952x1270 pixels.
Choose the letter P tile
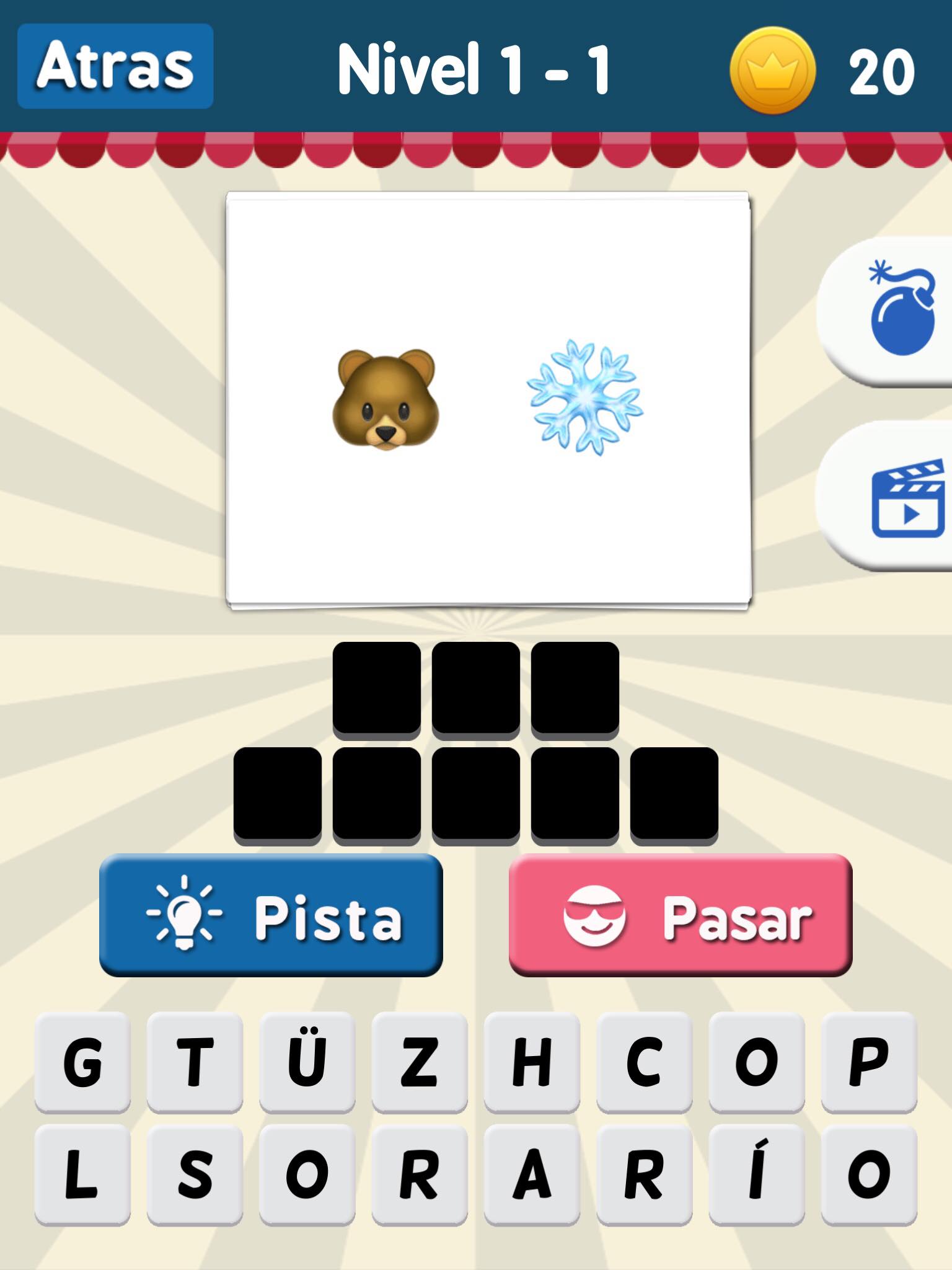pos(869,1062)
